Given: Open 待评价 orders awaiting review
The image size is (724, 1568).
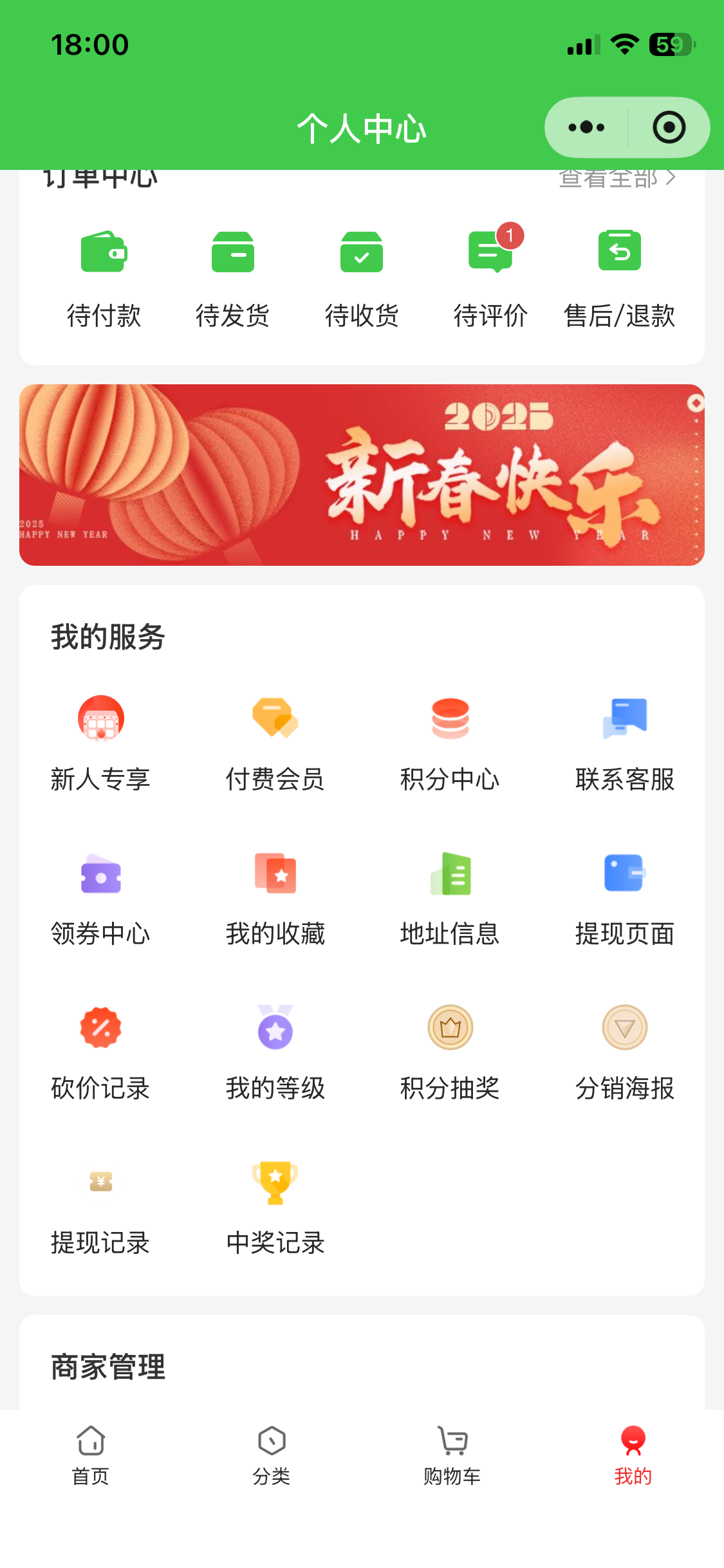Looking at the screenshot, I should 490,278.
